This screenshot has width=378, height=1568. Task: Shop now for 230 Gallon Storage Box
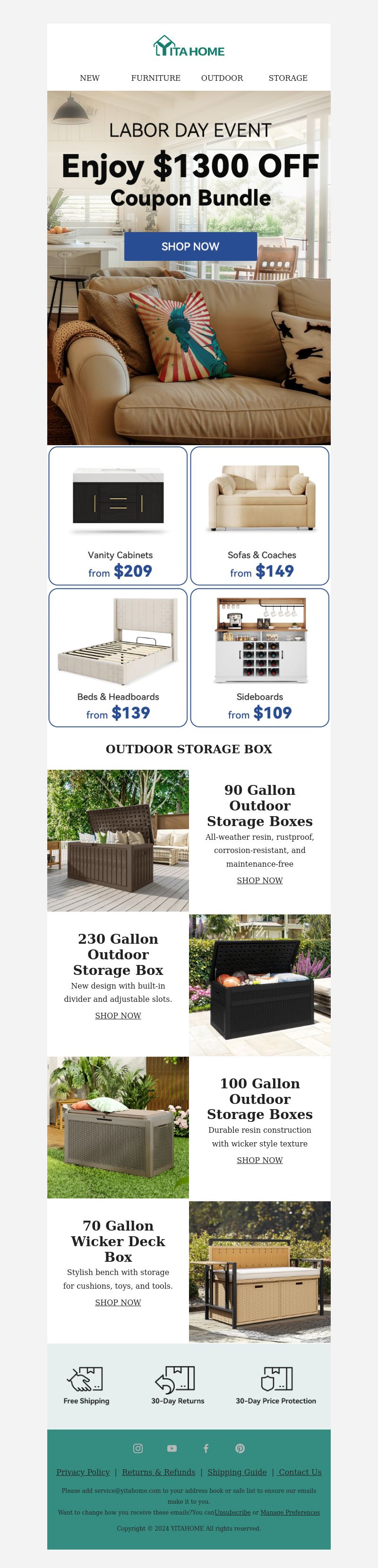[118, 1015]
